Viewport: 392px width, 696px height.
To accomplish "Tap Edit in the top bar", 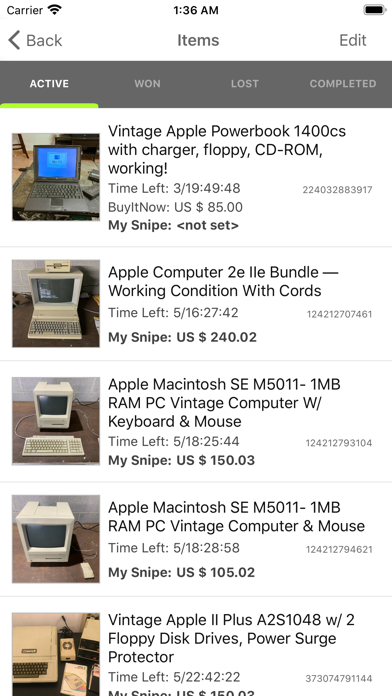I will coord(352,40).
